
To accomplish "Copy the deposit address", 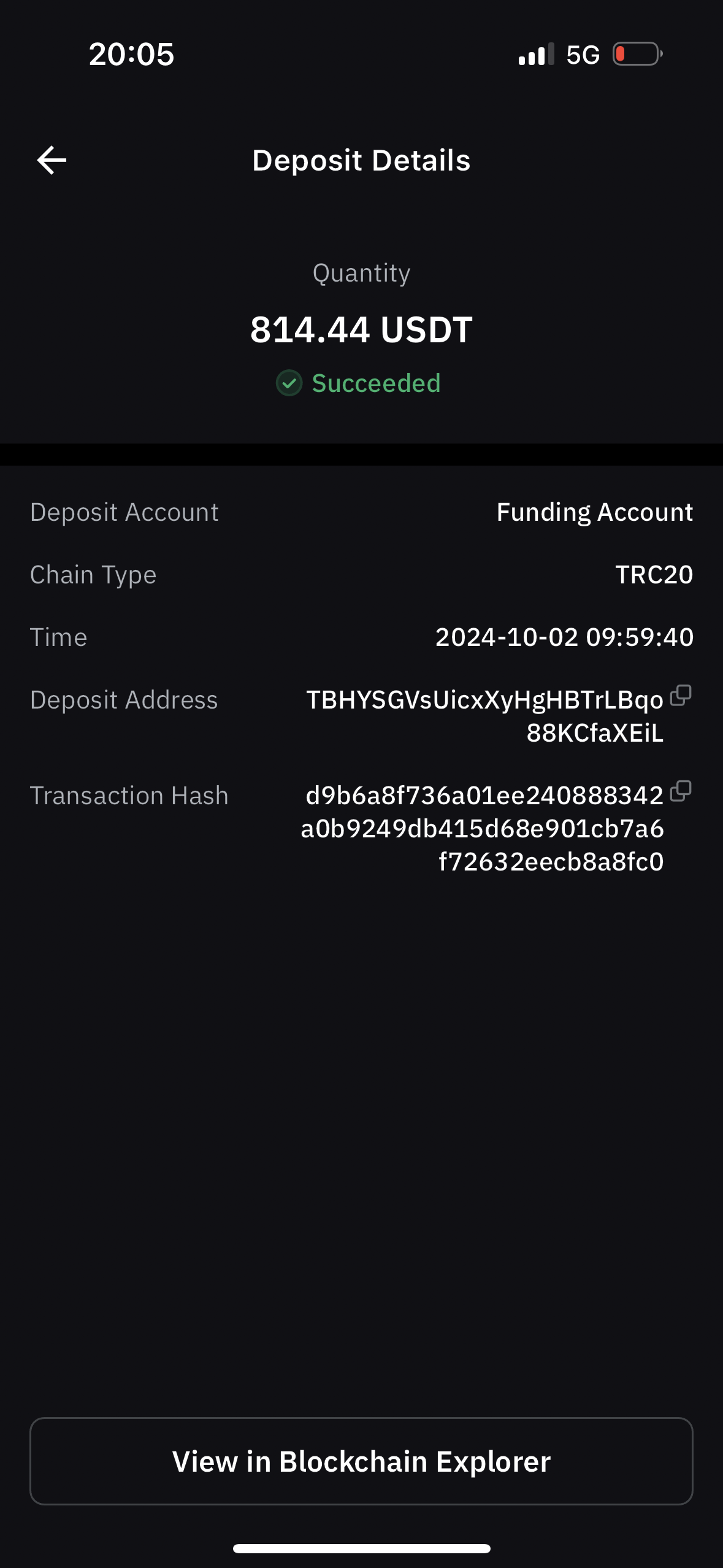I will (x=680, y=696).
